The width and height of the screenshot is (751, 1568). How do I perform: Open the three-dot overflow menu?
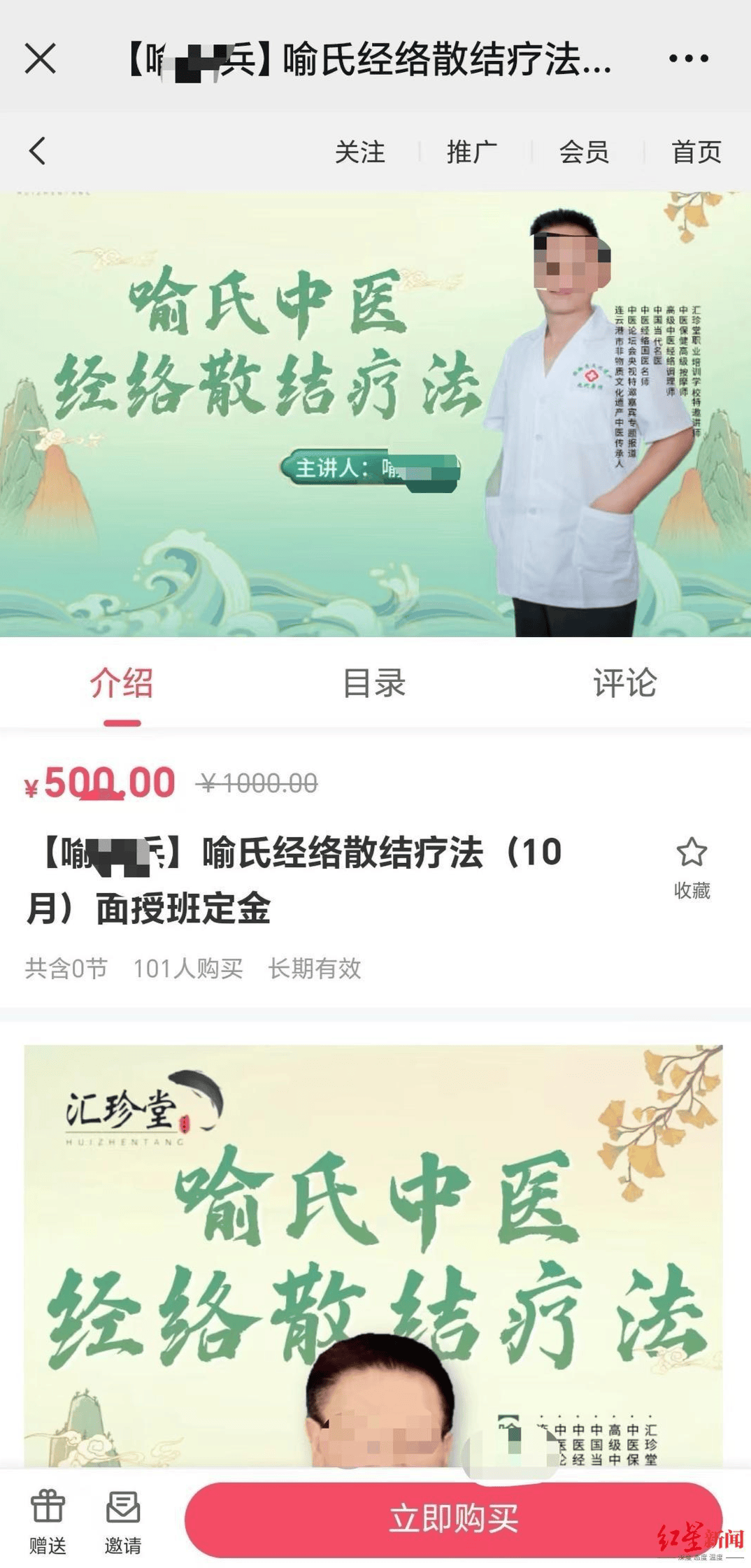[688, 59]
